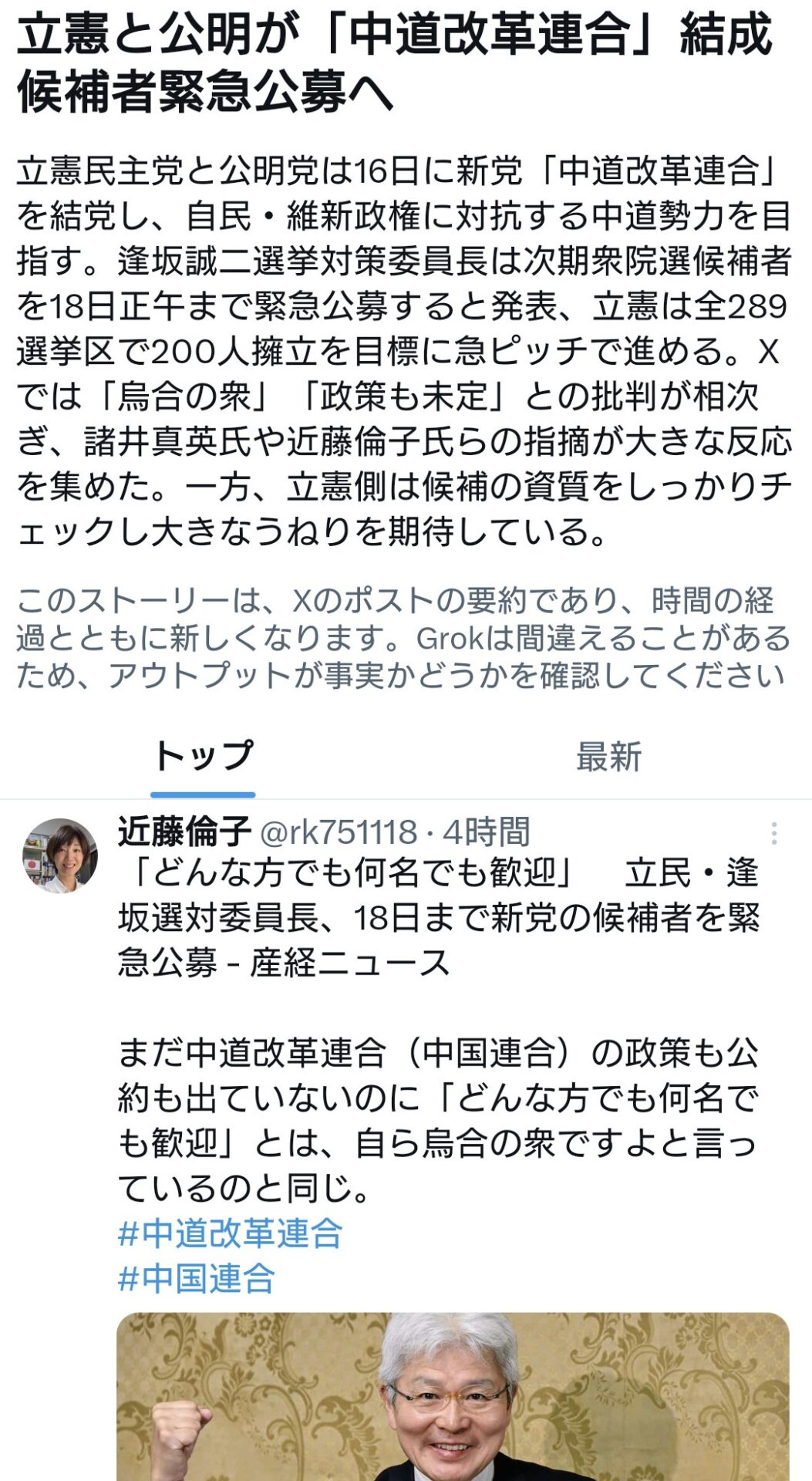
Task: Open the #中道改革連合 hashtag
Action: point(230,1233)
